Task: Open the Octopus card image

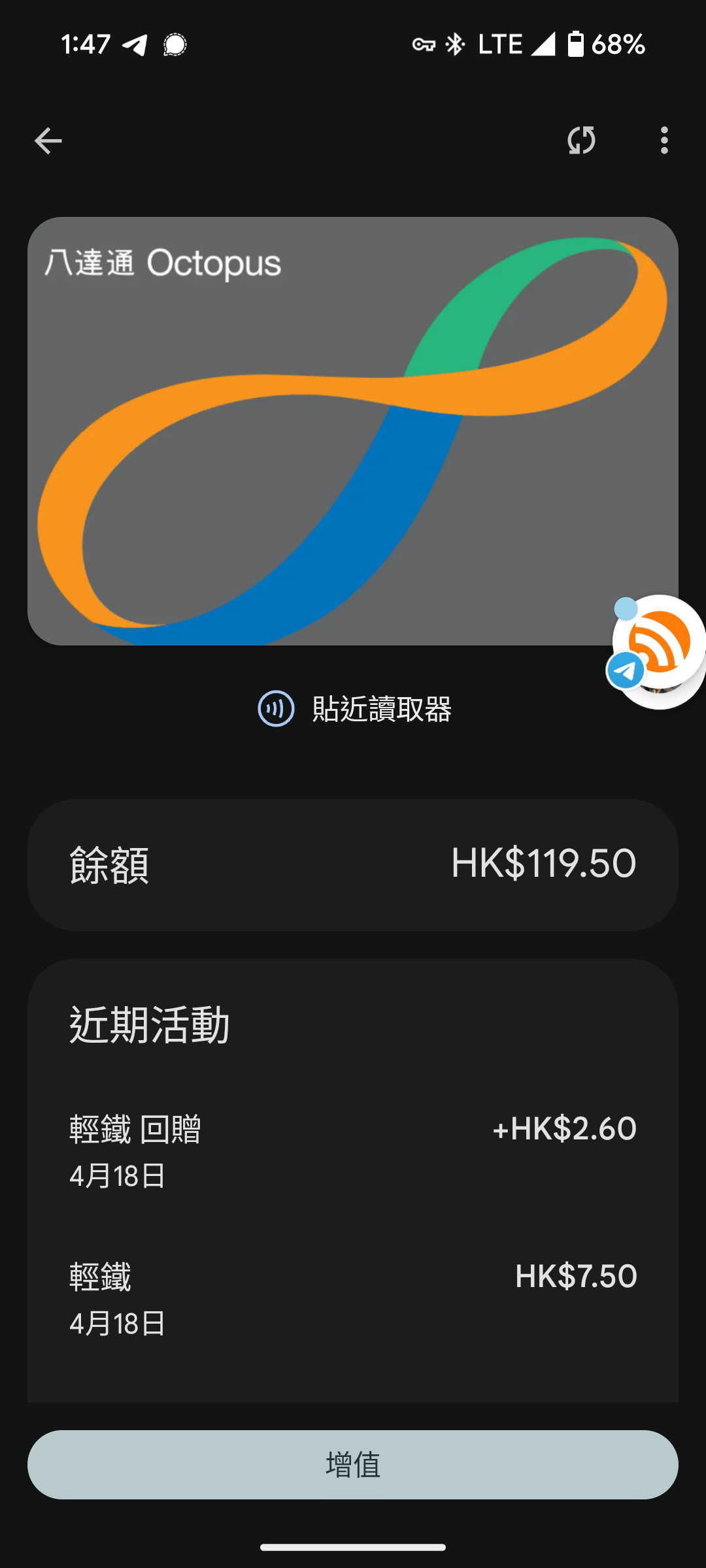Action: coord(353,431)
